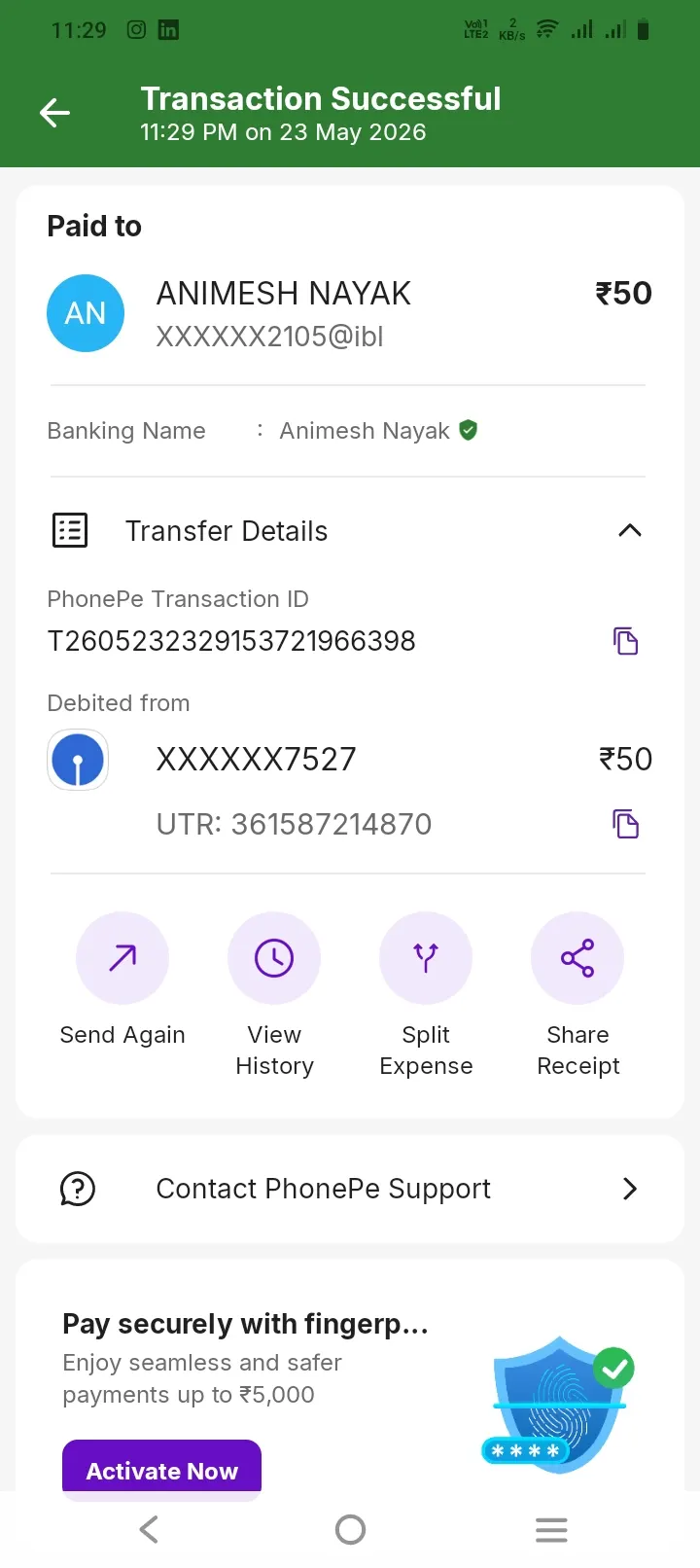Tap Send Again
The image size is (700, 1568).
click(x=122, y=980)
